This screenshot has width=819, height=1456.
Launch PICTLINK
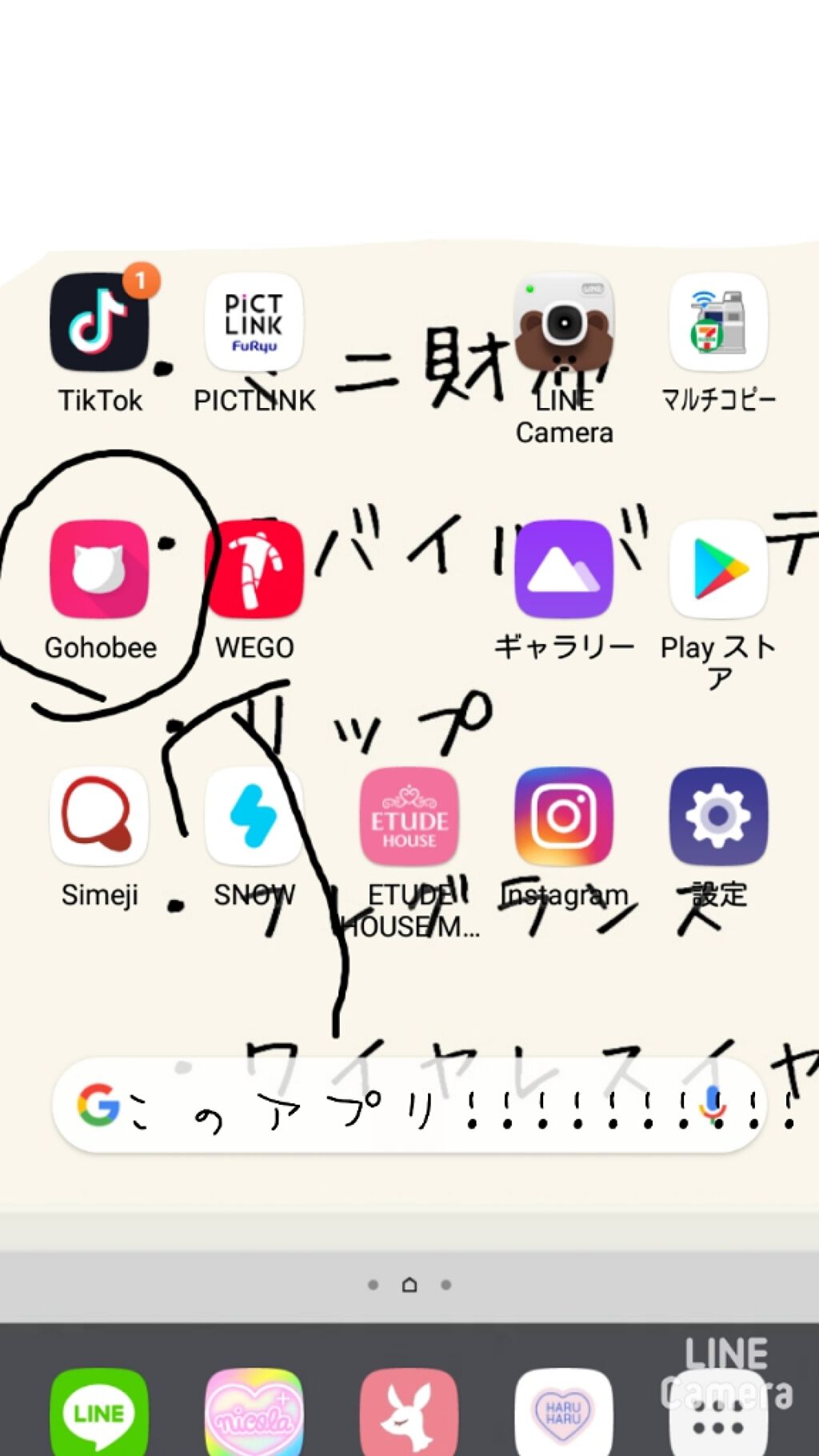point(254,322)
